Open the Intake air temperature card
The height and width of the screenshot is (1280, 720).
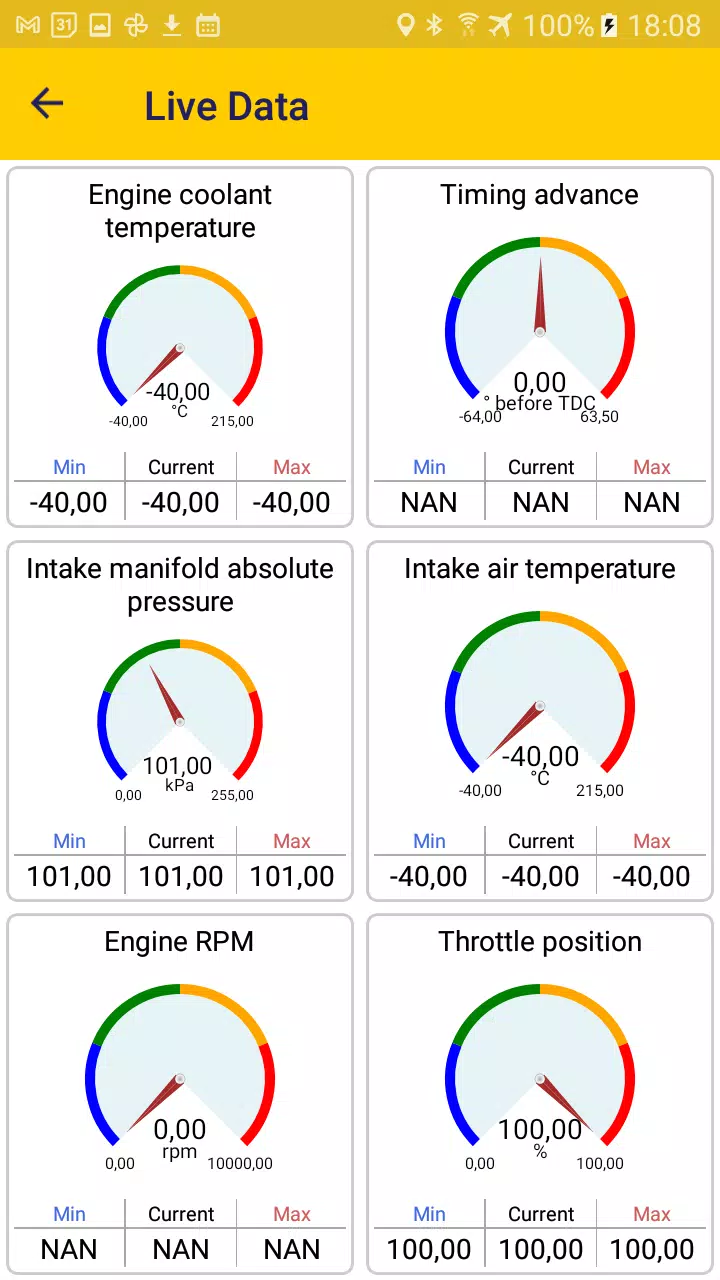click(540, 721)
